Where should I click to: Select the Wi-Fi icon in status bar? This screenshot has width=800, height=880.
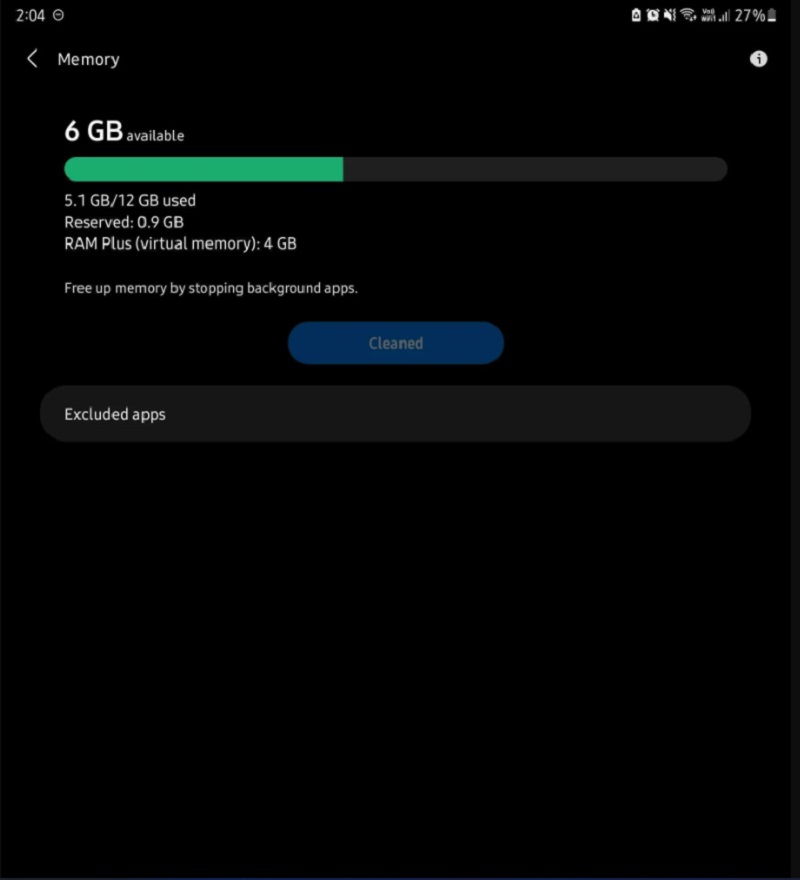pos(689,15)
